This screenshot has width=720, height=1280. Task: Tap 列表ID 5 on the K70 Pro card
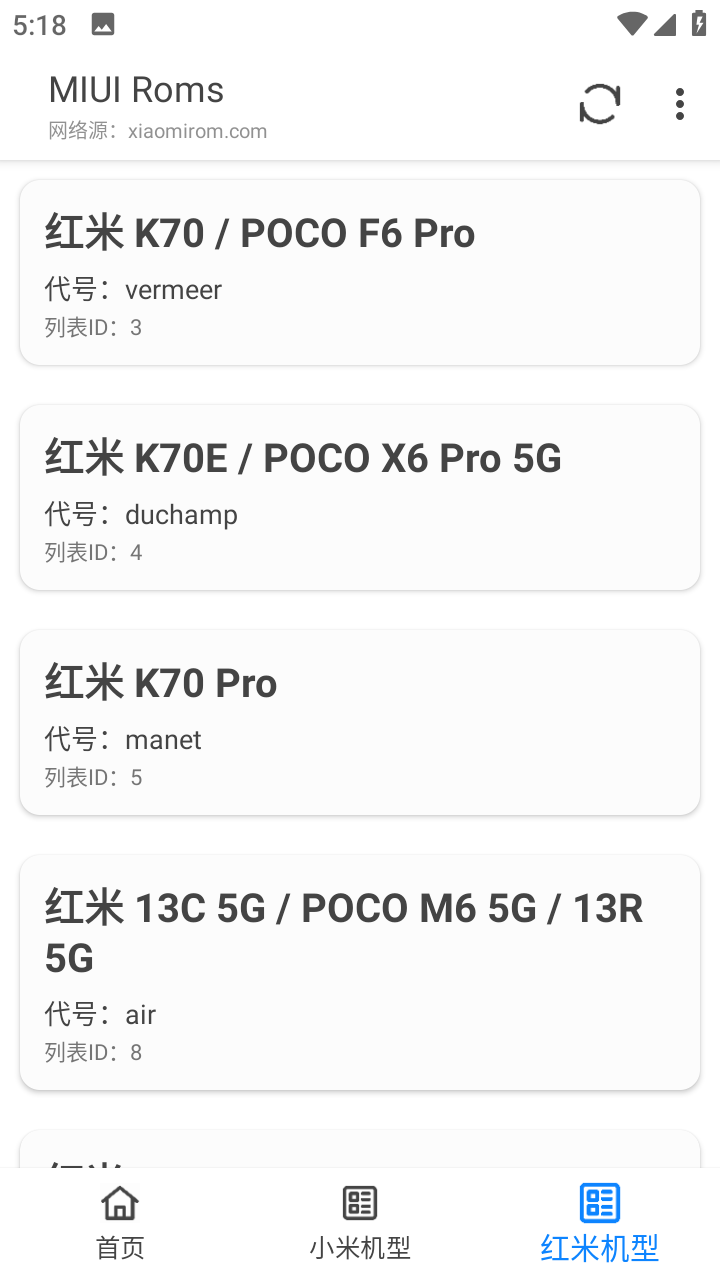[90, 777]
